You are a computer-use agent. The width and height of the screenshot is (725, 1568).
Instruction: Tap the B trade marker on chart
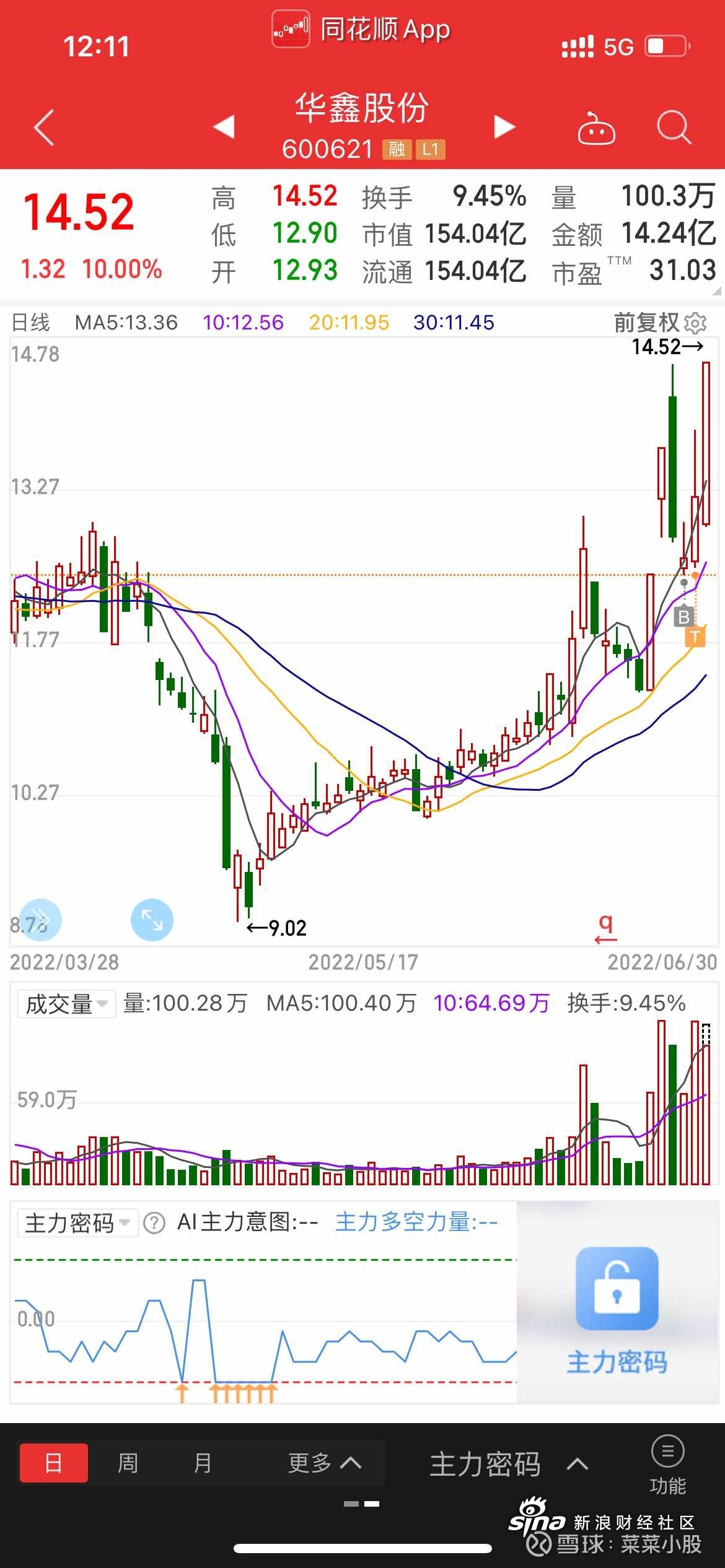point(683,617)
